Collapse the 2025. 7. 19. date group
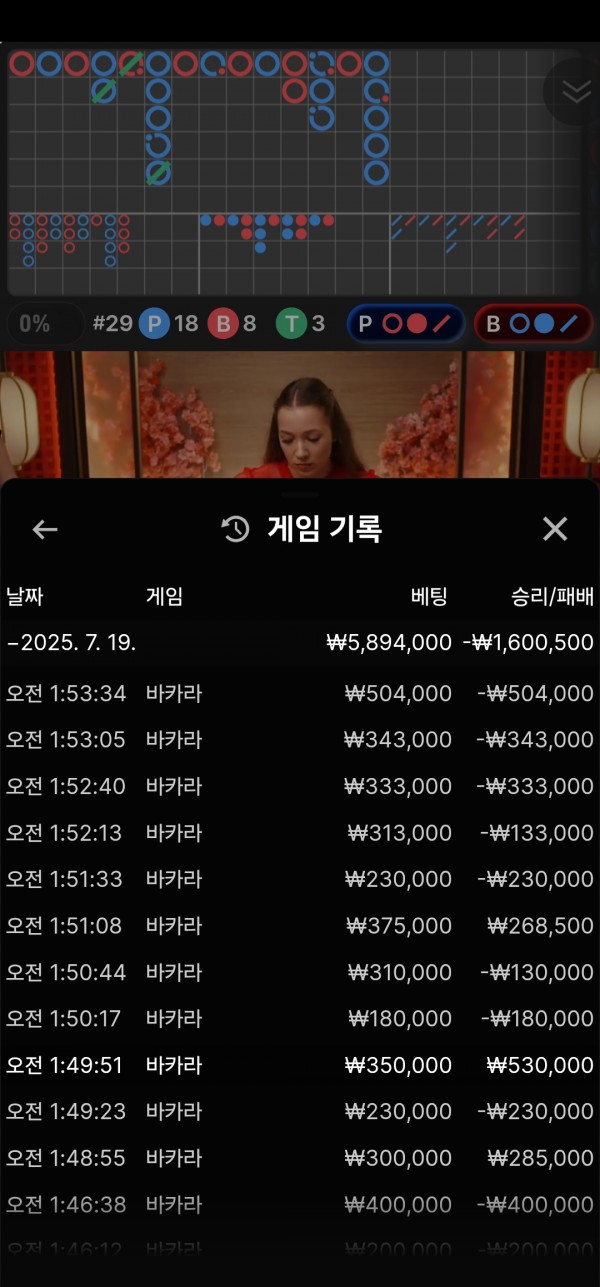The image size is (600, 1287). click(x=70, y=642)
